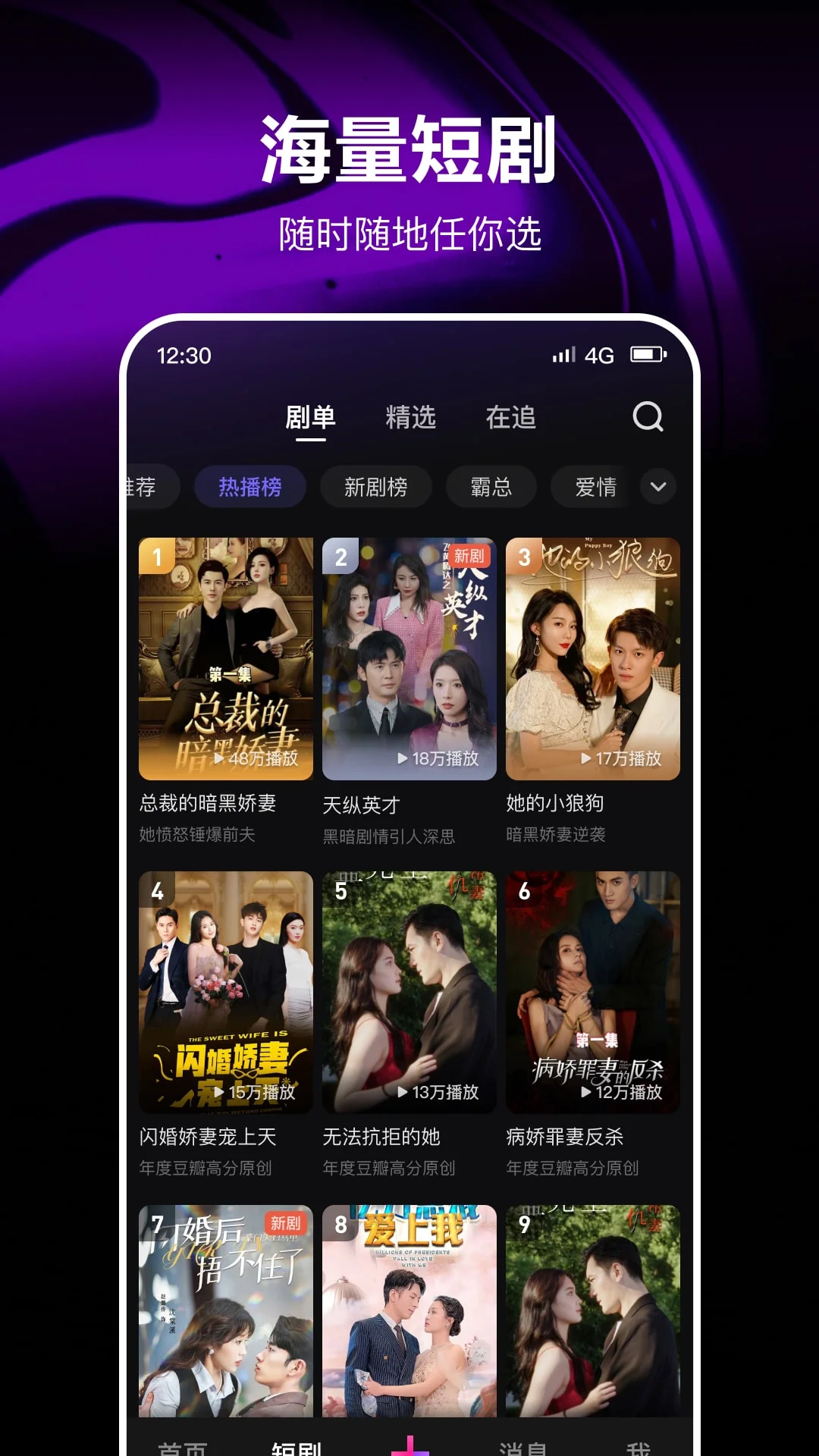Expand the category list with the chevron
The image size is (819, 1456).
pos(658,486)
